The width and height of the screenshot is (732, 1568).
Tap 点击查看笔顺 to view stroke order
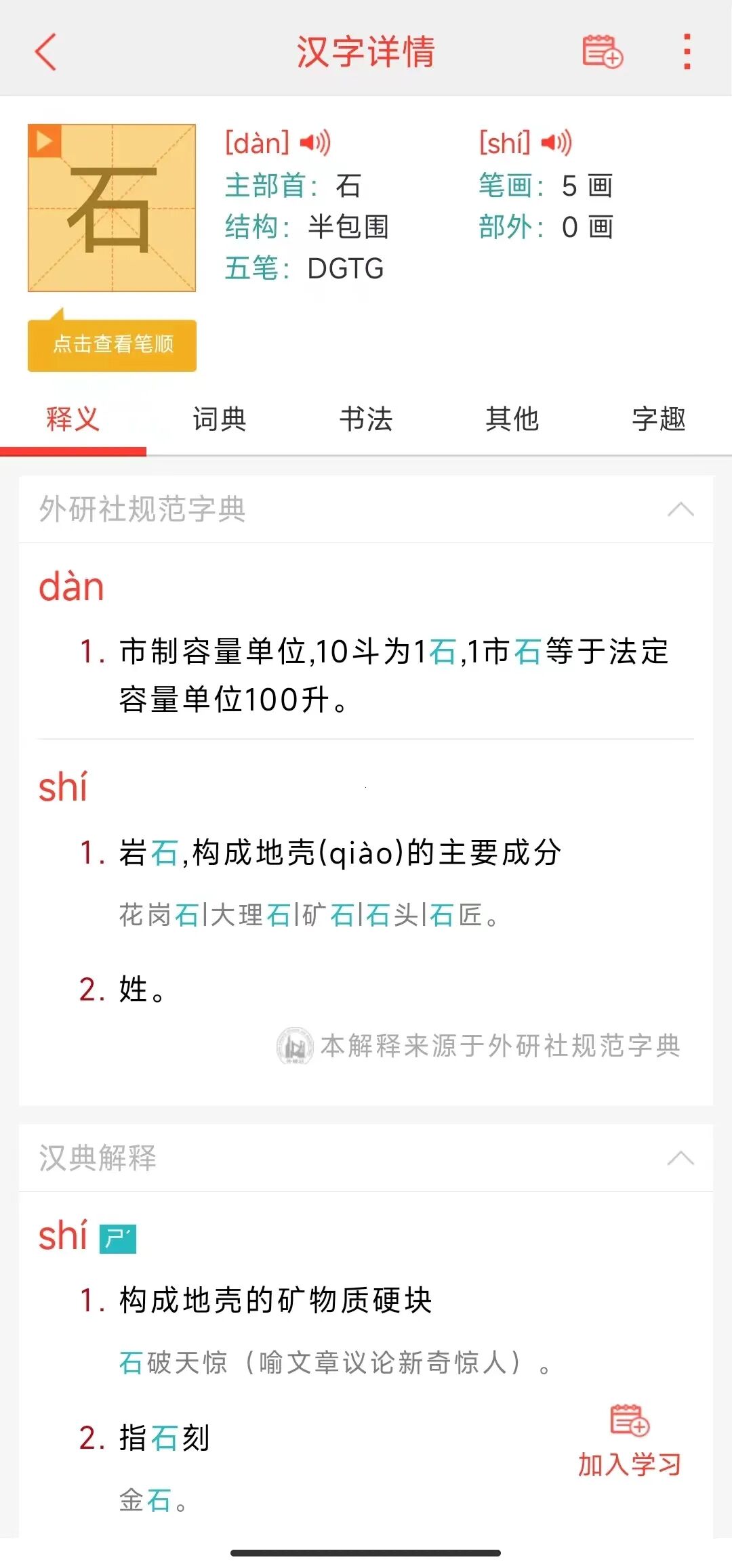coord(112,344)
